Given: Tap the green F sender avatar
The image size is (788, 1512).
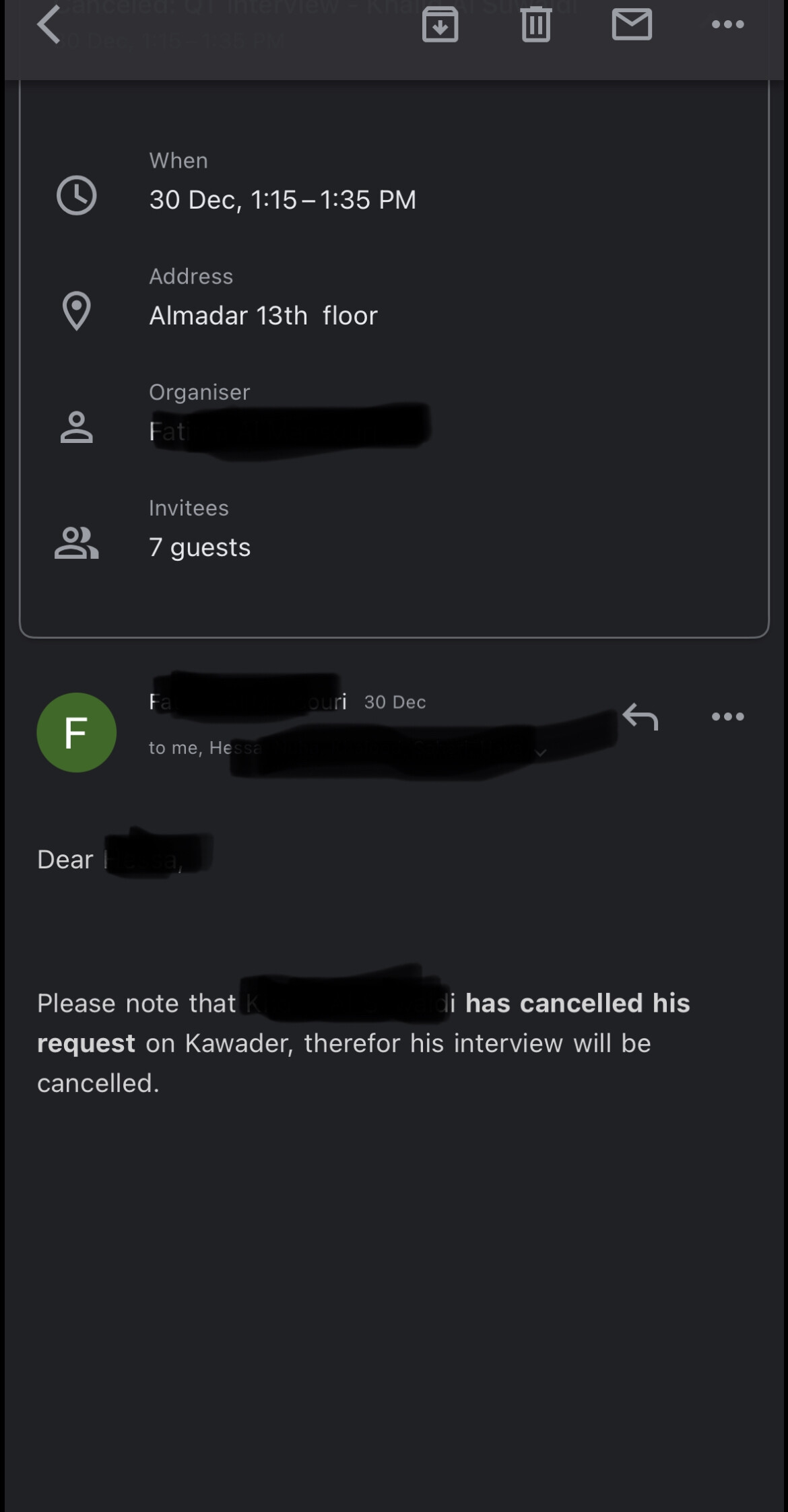Looking at the screenshot, I should [76, 732].
